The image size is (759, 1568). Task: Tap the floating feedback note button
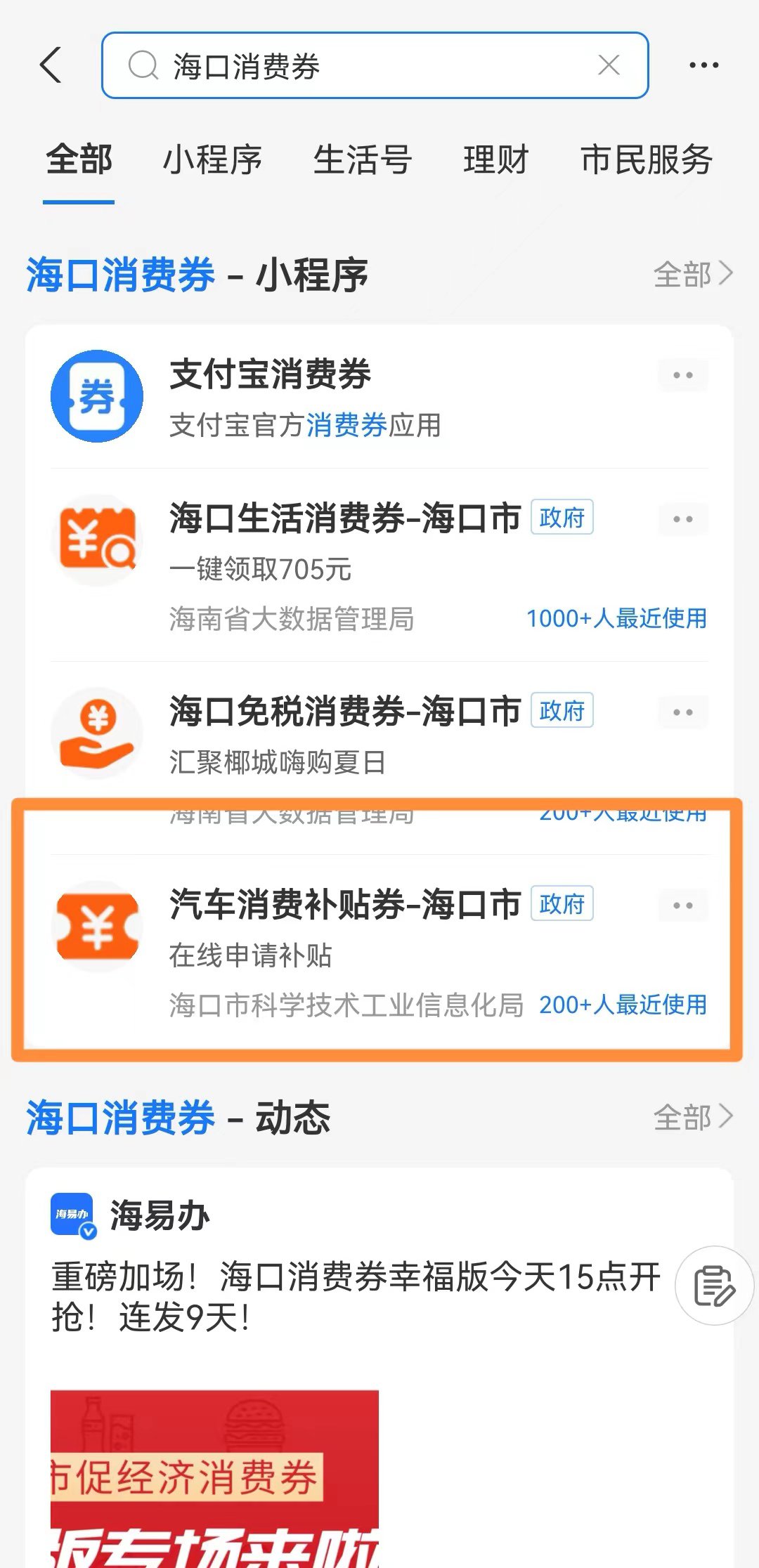[714, 1286]
